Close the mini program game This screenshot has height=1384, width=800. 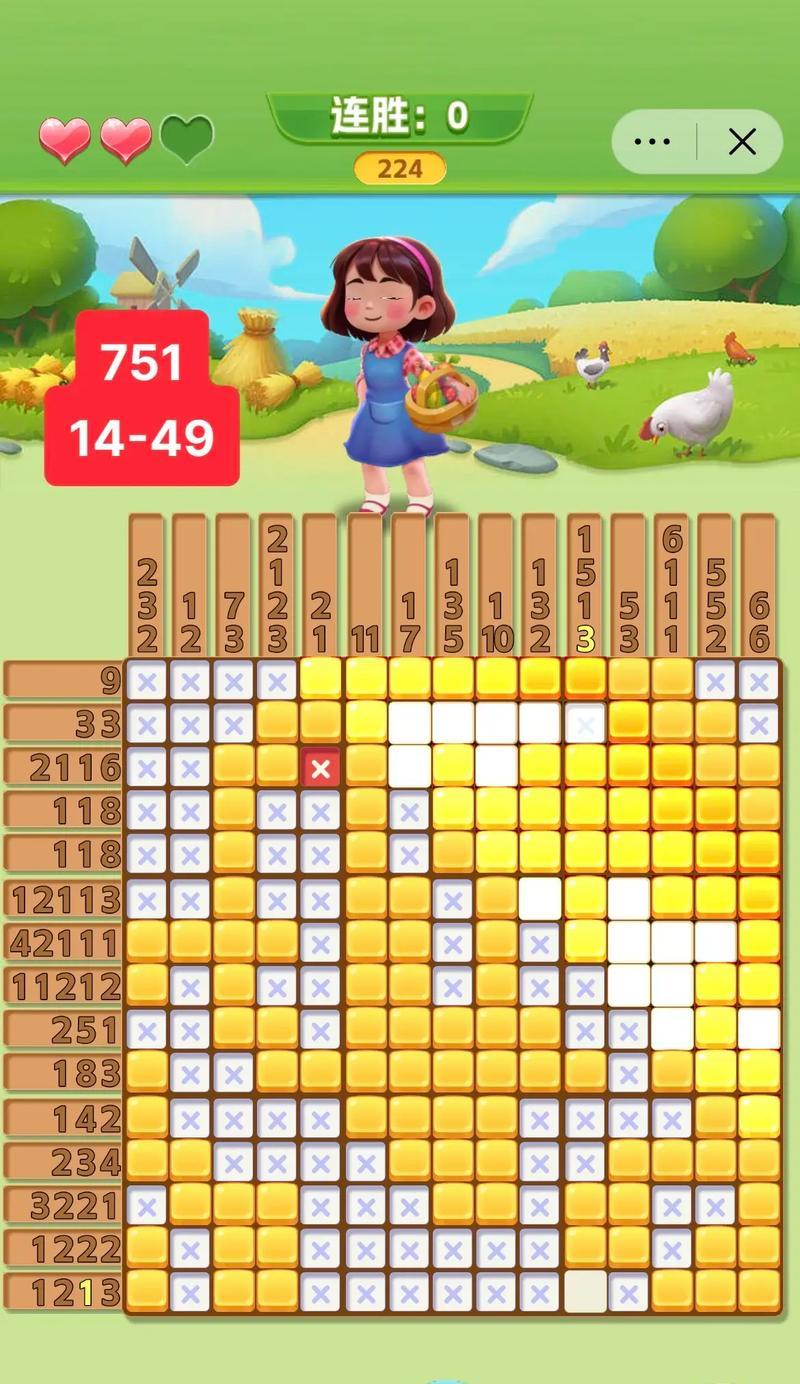pyautogui.click(x=741, y=142)
